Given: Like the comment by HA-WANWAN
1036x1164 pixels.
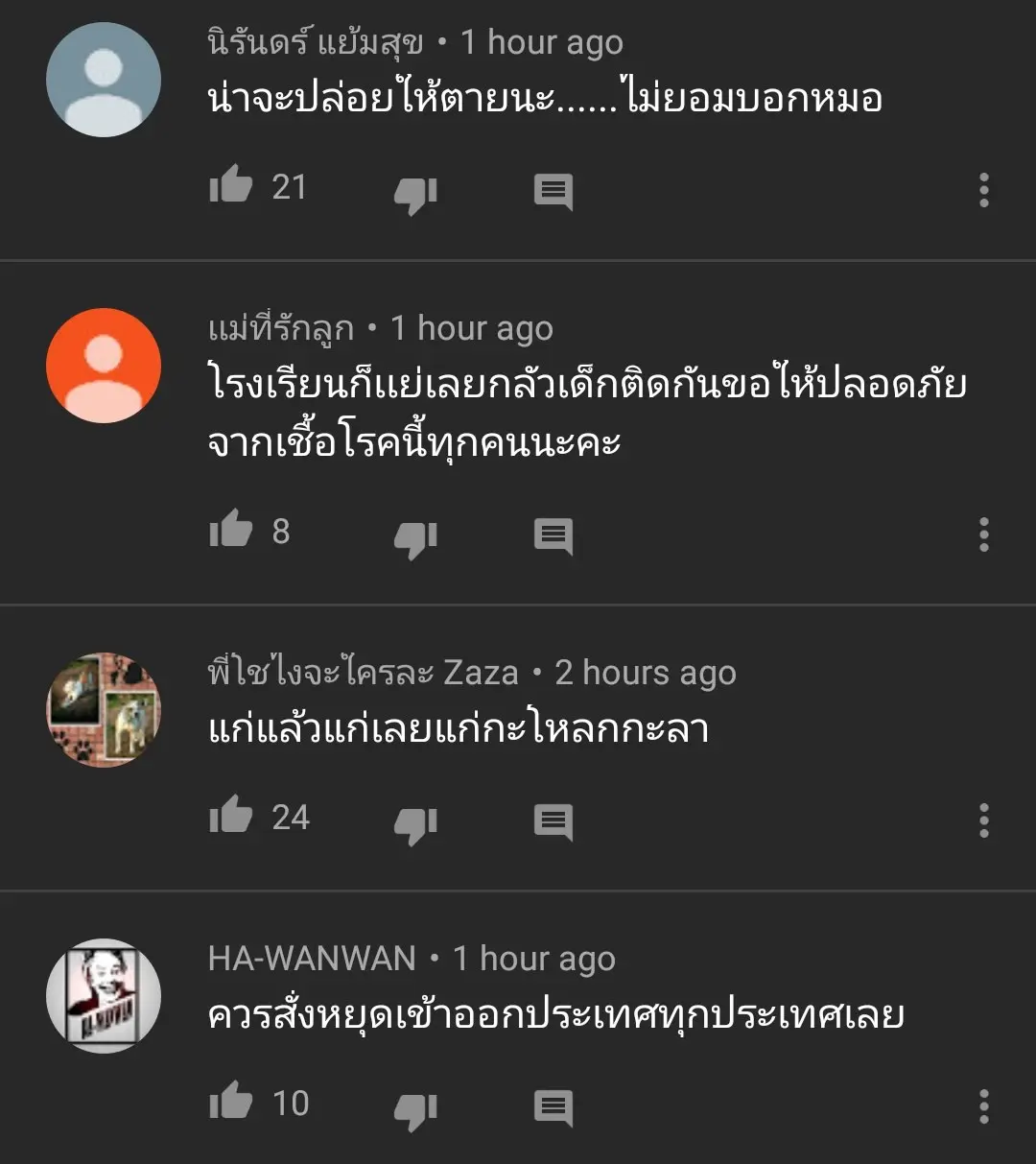Looking at the screenshot, I should (x=231, y=1103).
